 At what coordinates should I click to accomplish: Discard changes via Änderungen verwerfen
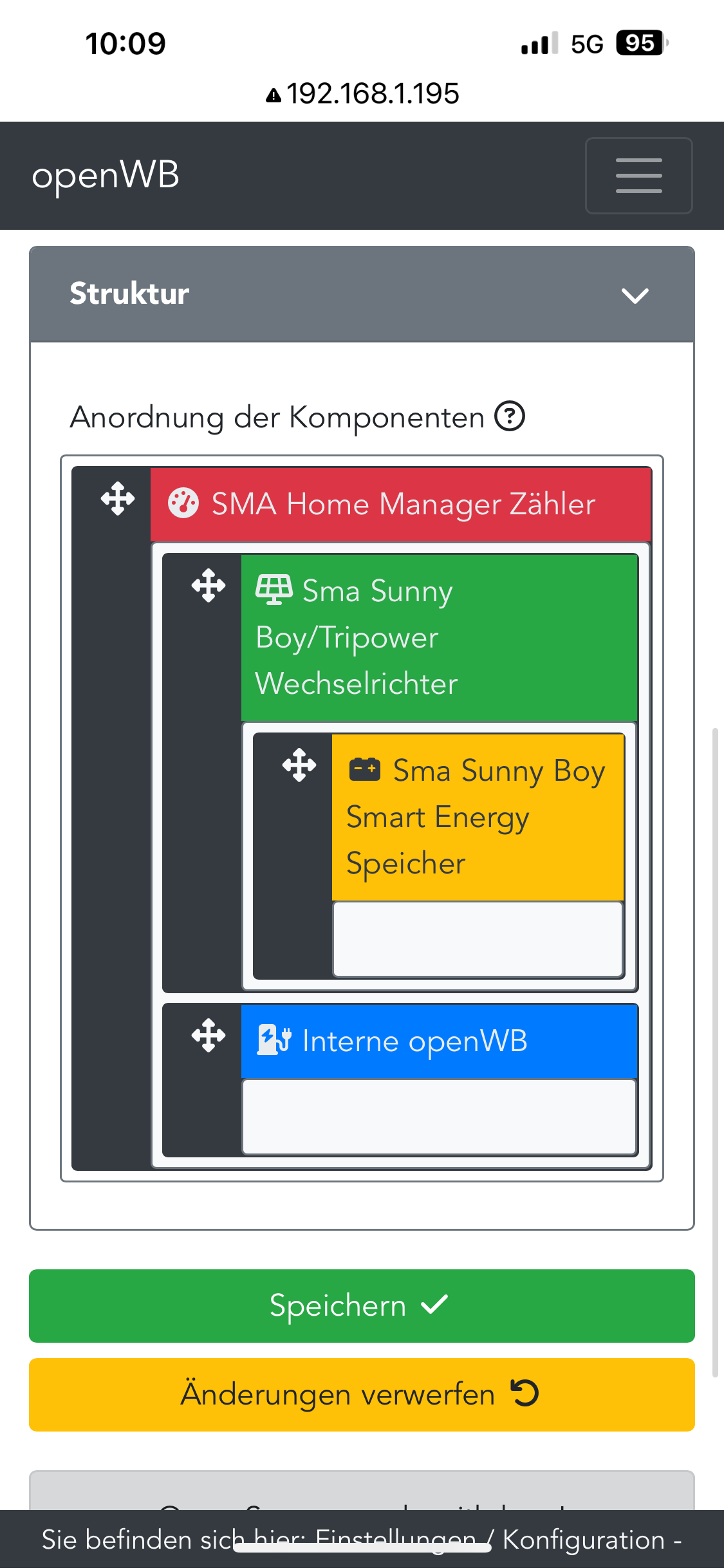(362, 1395)
